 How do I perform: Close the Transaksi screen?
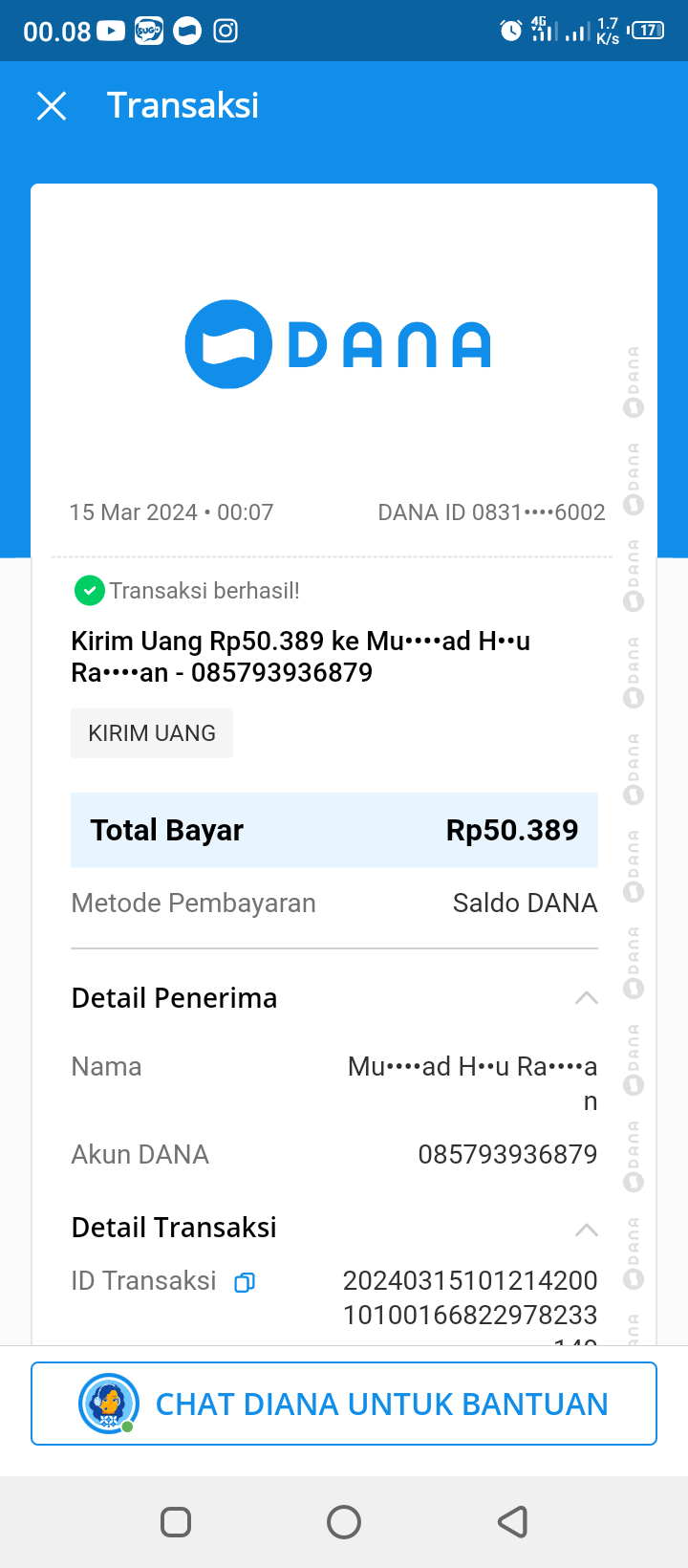[x=52, y=106]
